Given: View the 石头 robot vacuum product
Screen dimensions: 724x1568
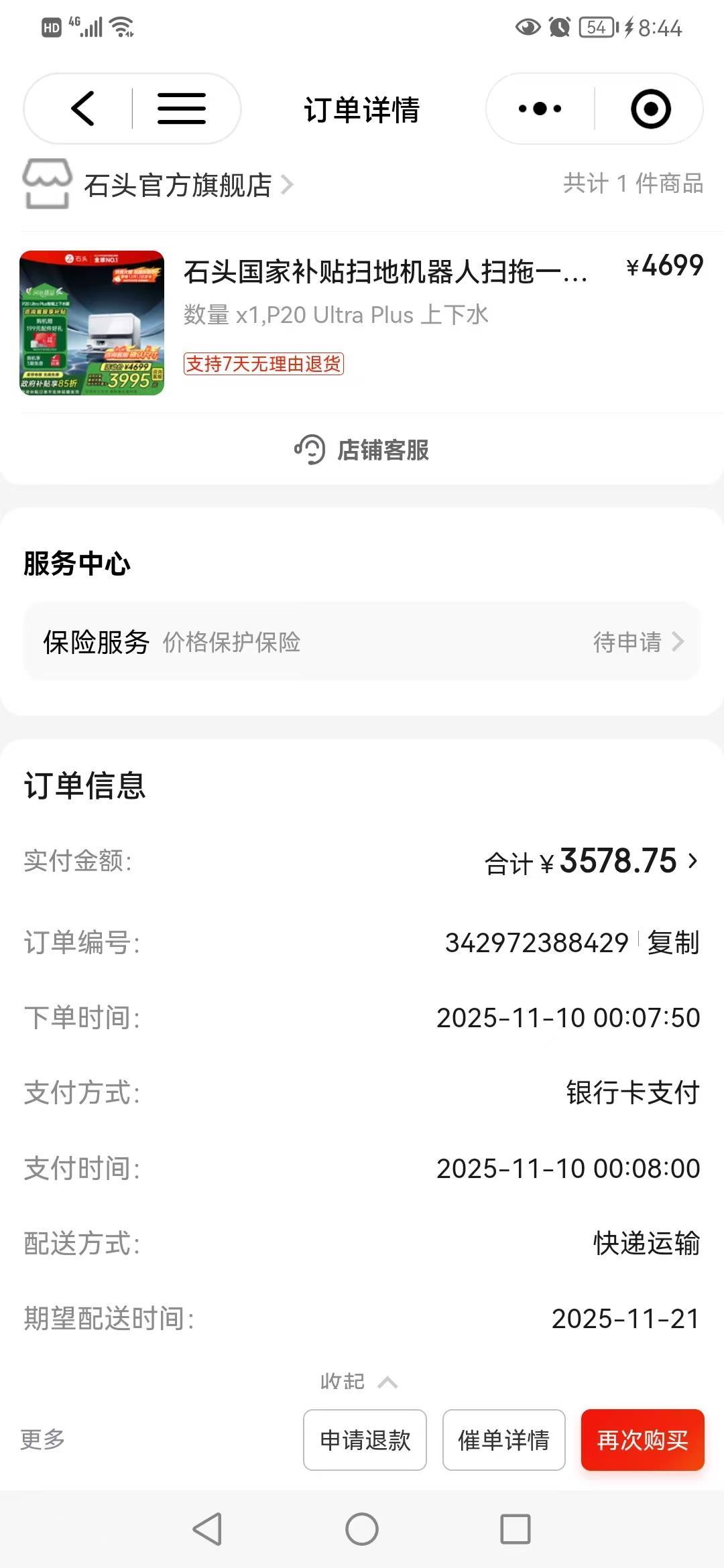Looking at the screenshot, I should (385, 273).
